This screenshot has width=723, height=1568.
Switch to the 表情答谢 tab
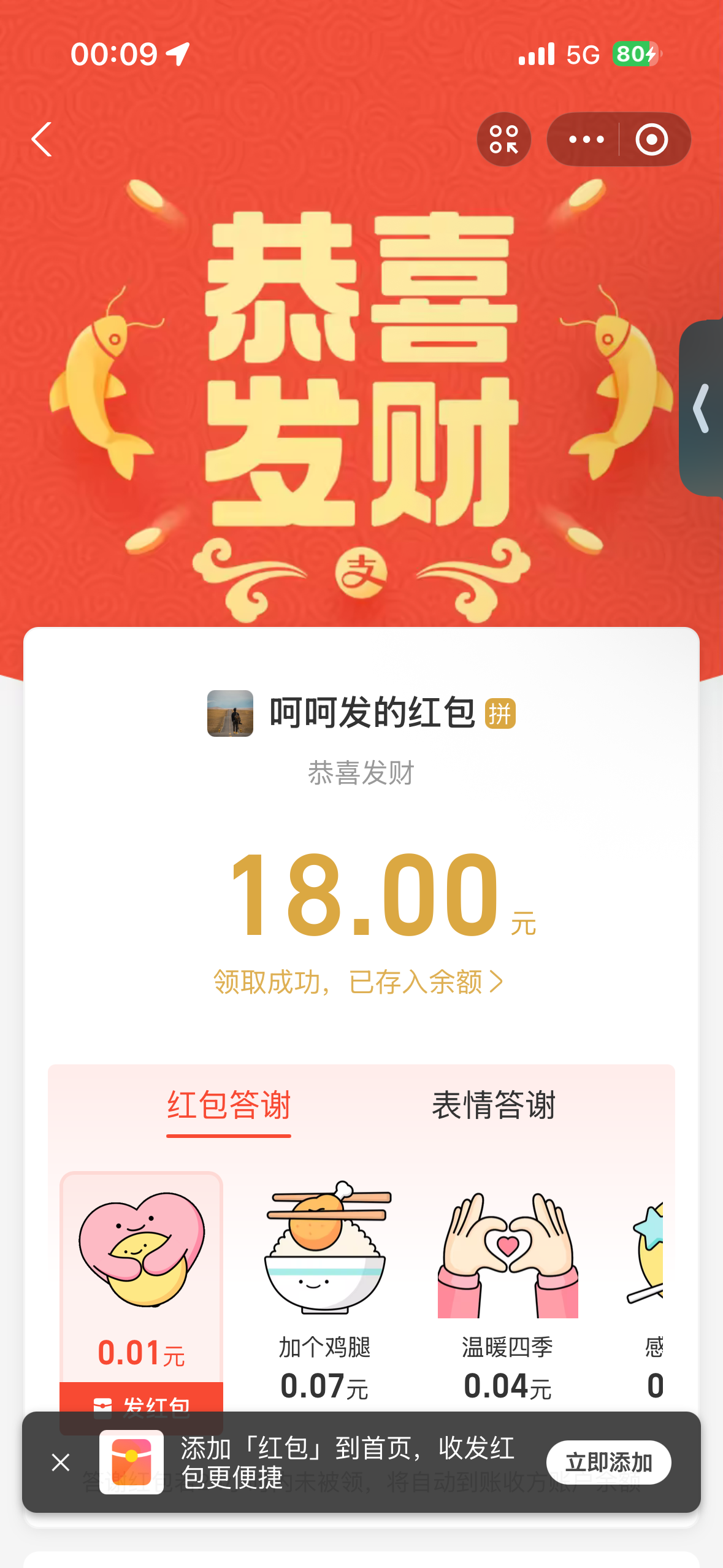point(494,1105)
